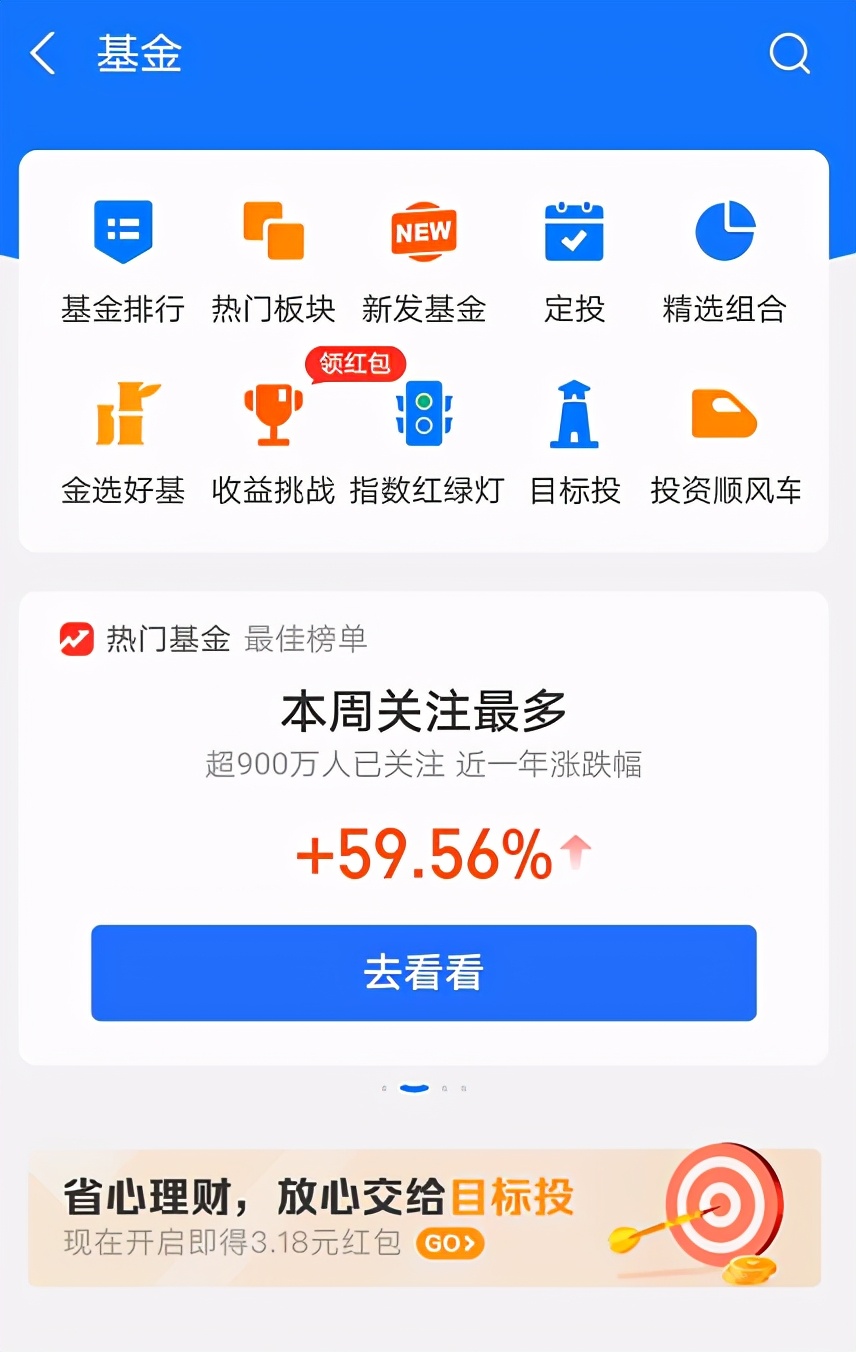Open the 收益挑战 trophy icon
The image size is (856, 1352).
(x=273, y=413)
